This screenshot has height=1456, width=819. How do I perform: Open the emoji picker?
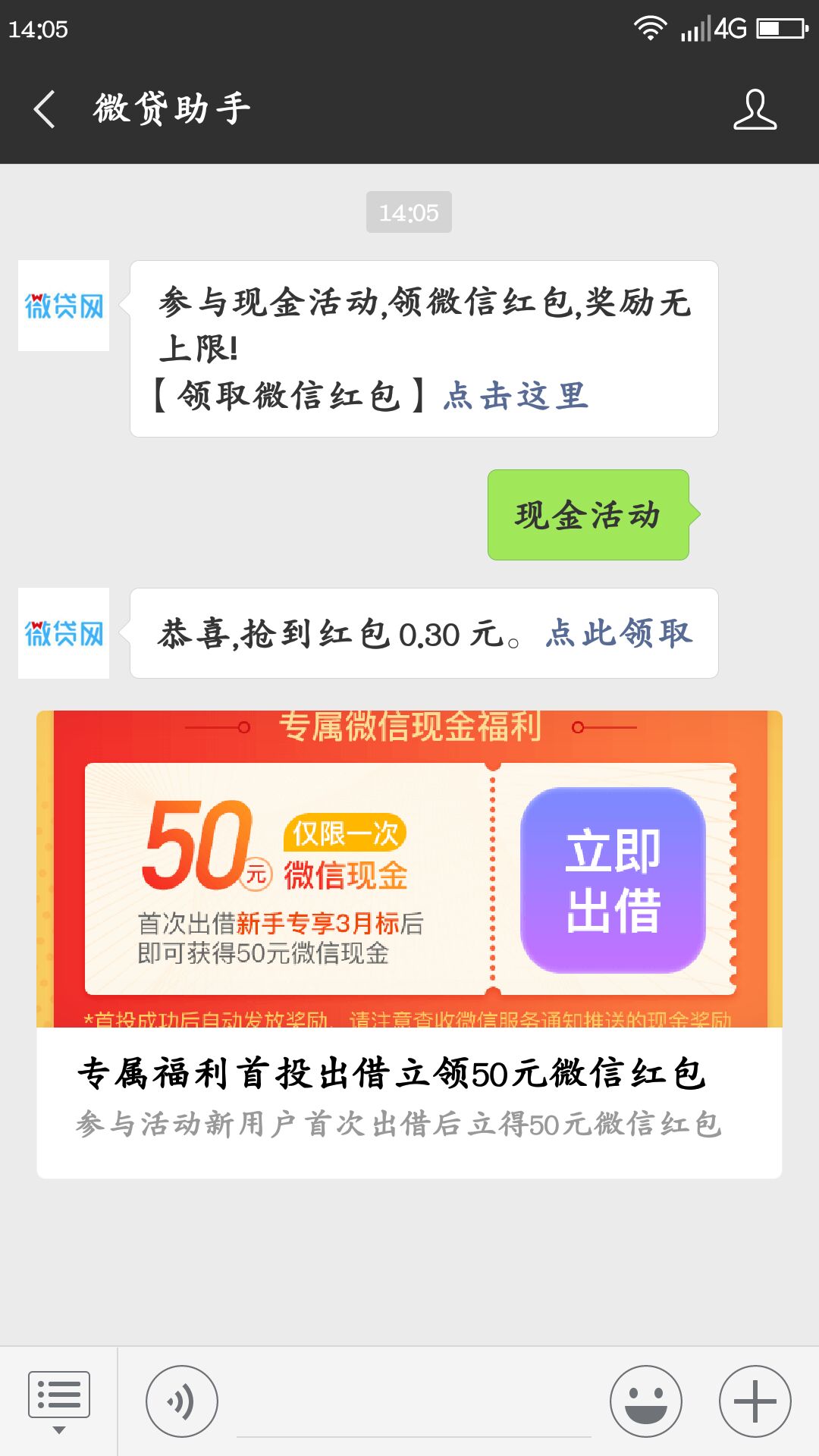click(646, 1401)
